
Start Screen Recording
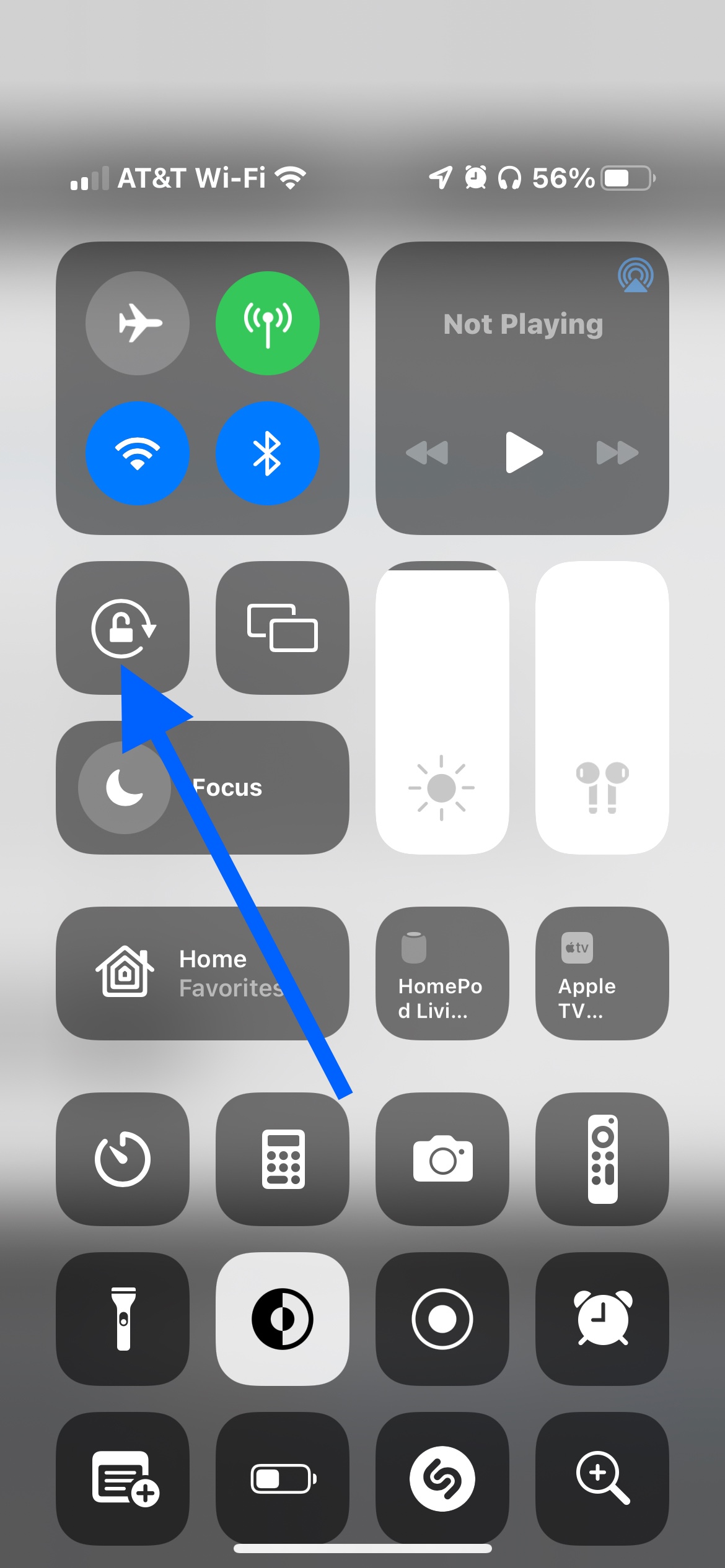(x=442, y=1319)
